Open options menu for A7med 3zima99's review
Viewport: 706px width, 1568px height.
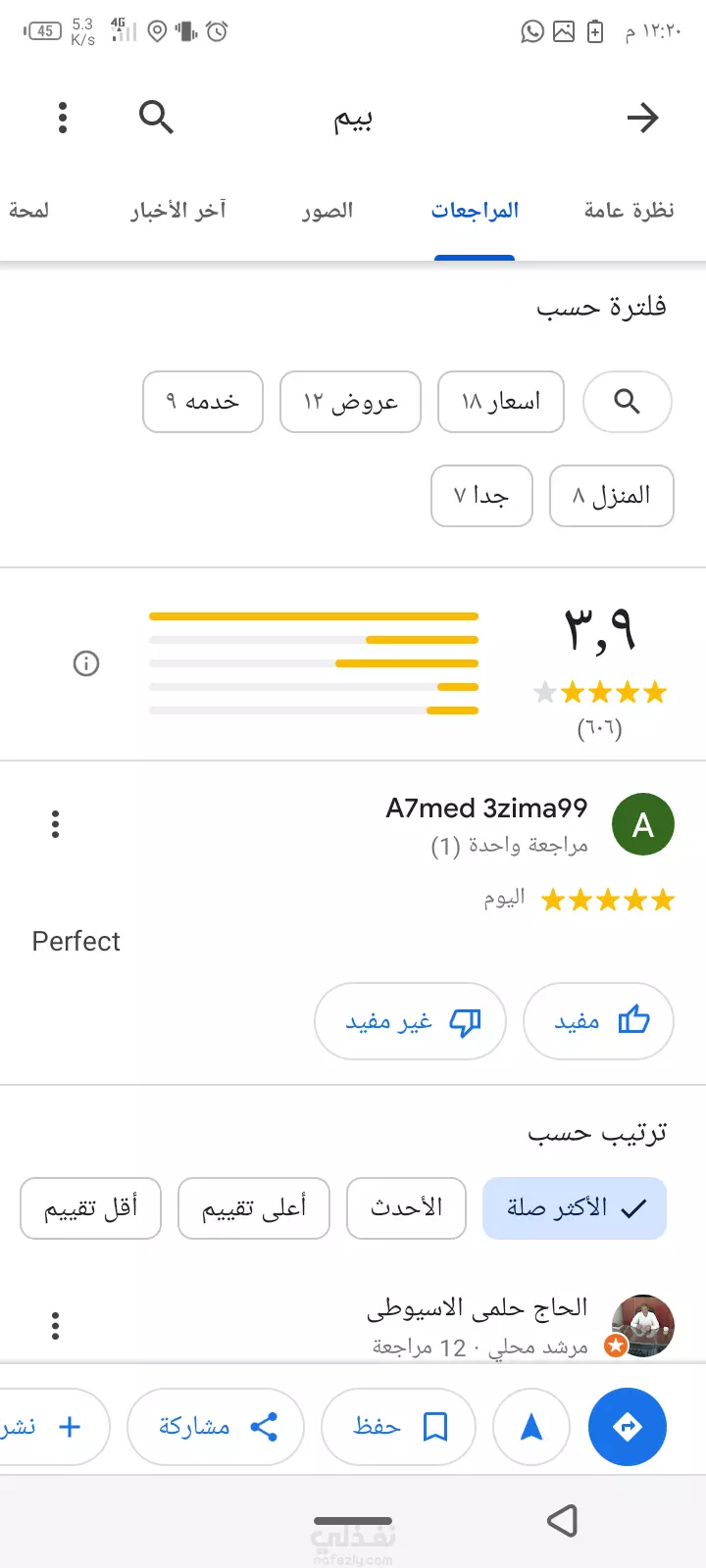tap(55, 824)
